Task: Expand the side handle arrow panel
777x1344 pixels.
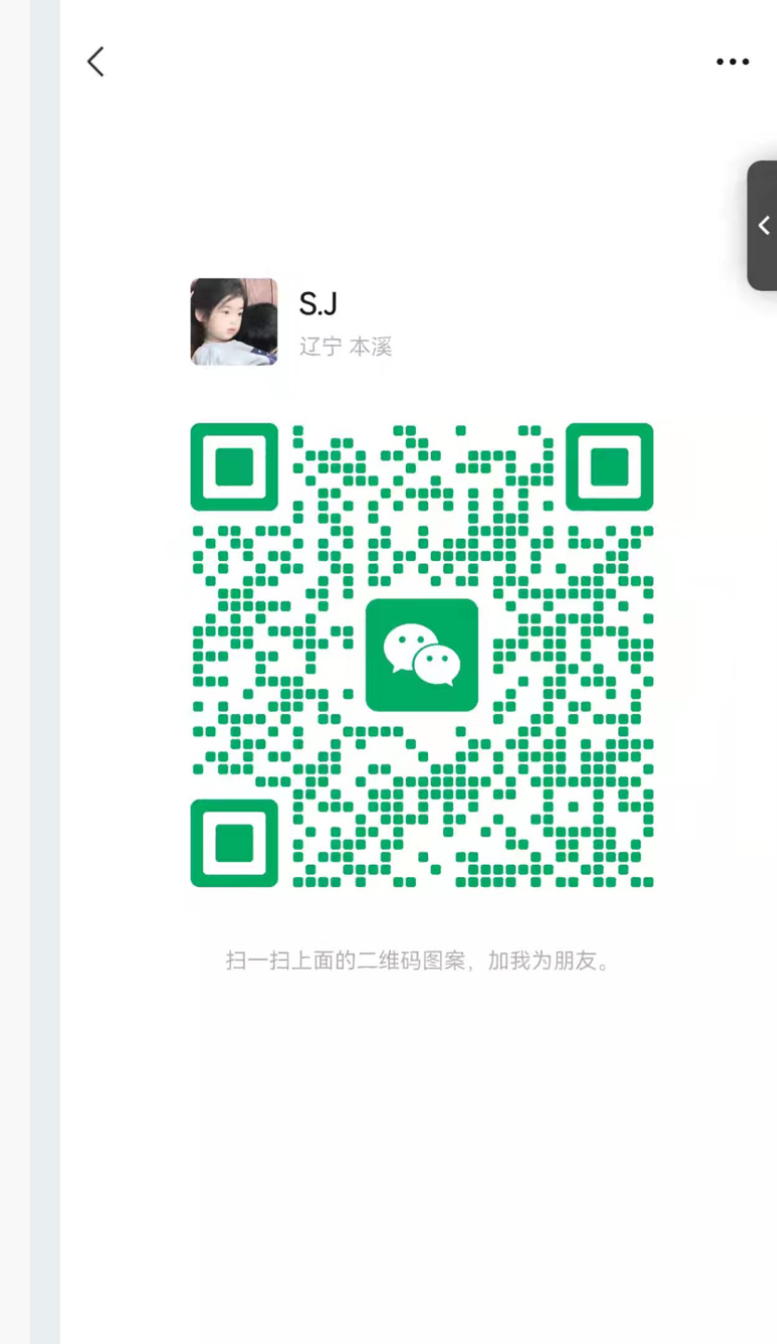Action: [763, 225]
